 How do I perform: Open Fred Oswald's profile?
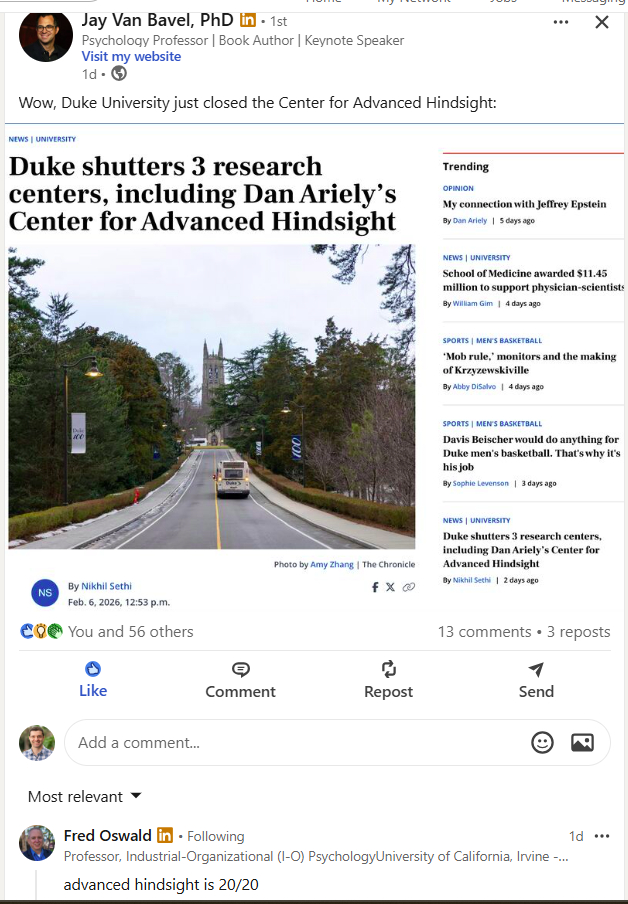(107, 835)
